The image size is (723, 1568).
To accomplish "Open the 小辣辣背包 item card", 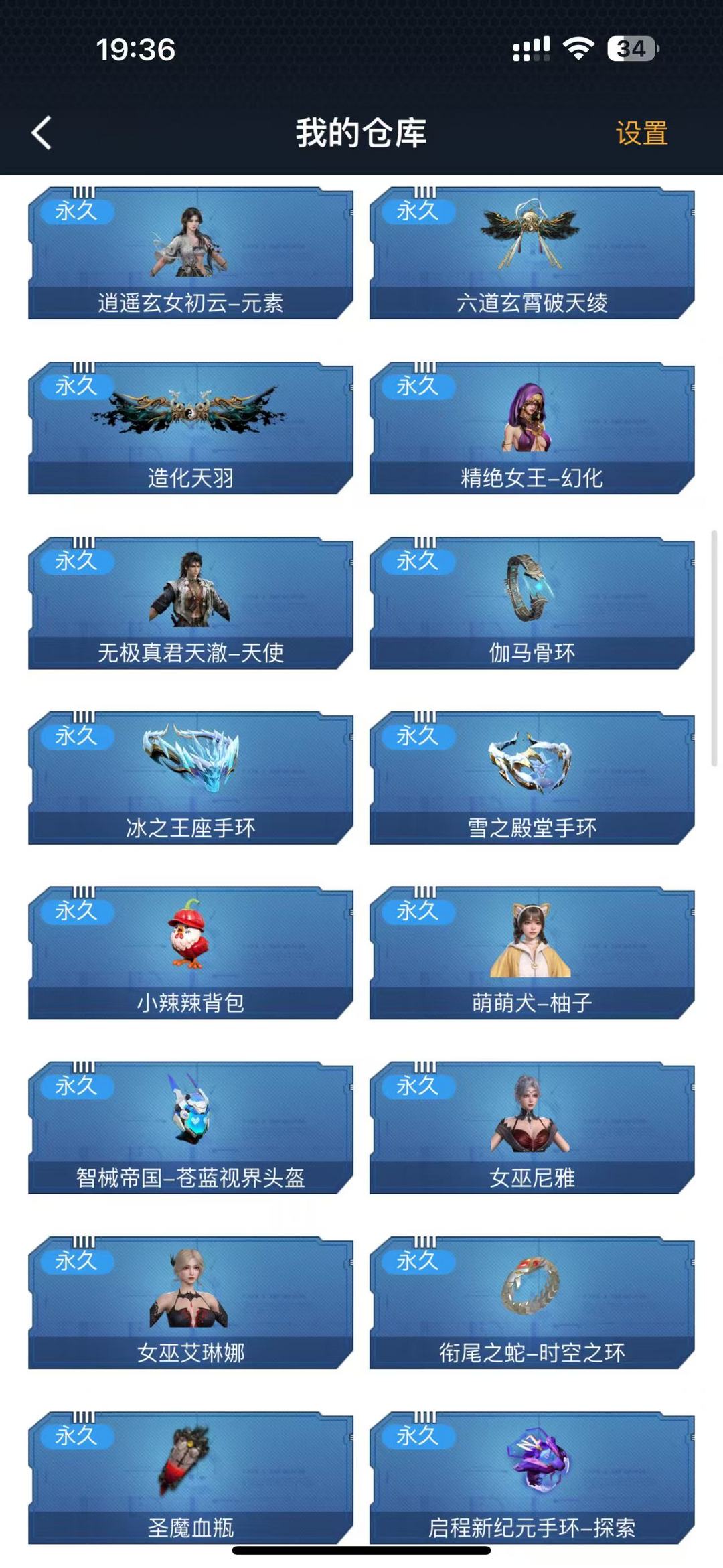I will (x=191, y=953).
